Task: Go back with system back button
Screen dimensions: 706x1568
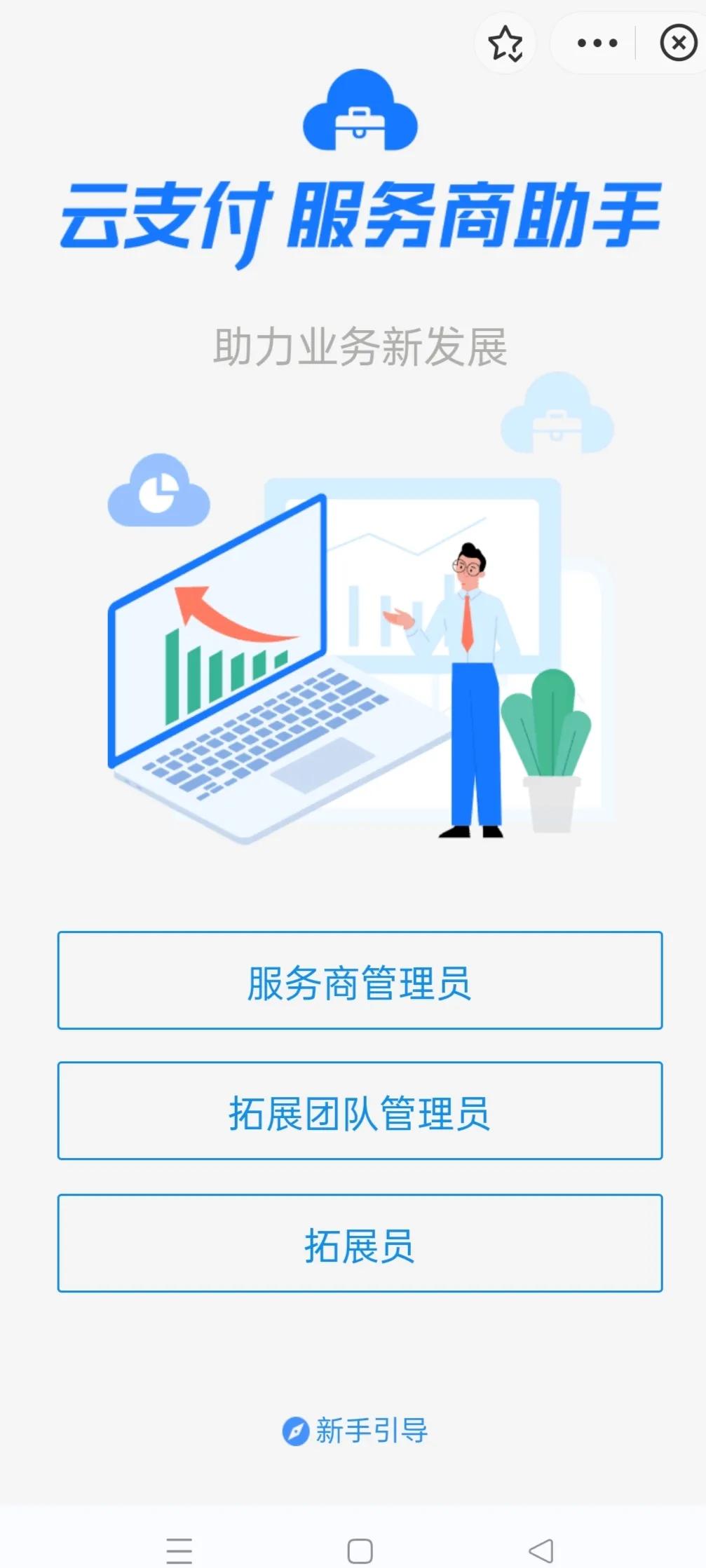Action: pos(541,1550)
